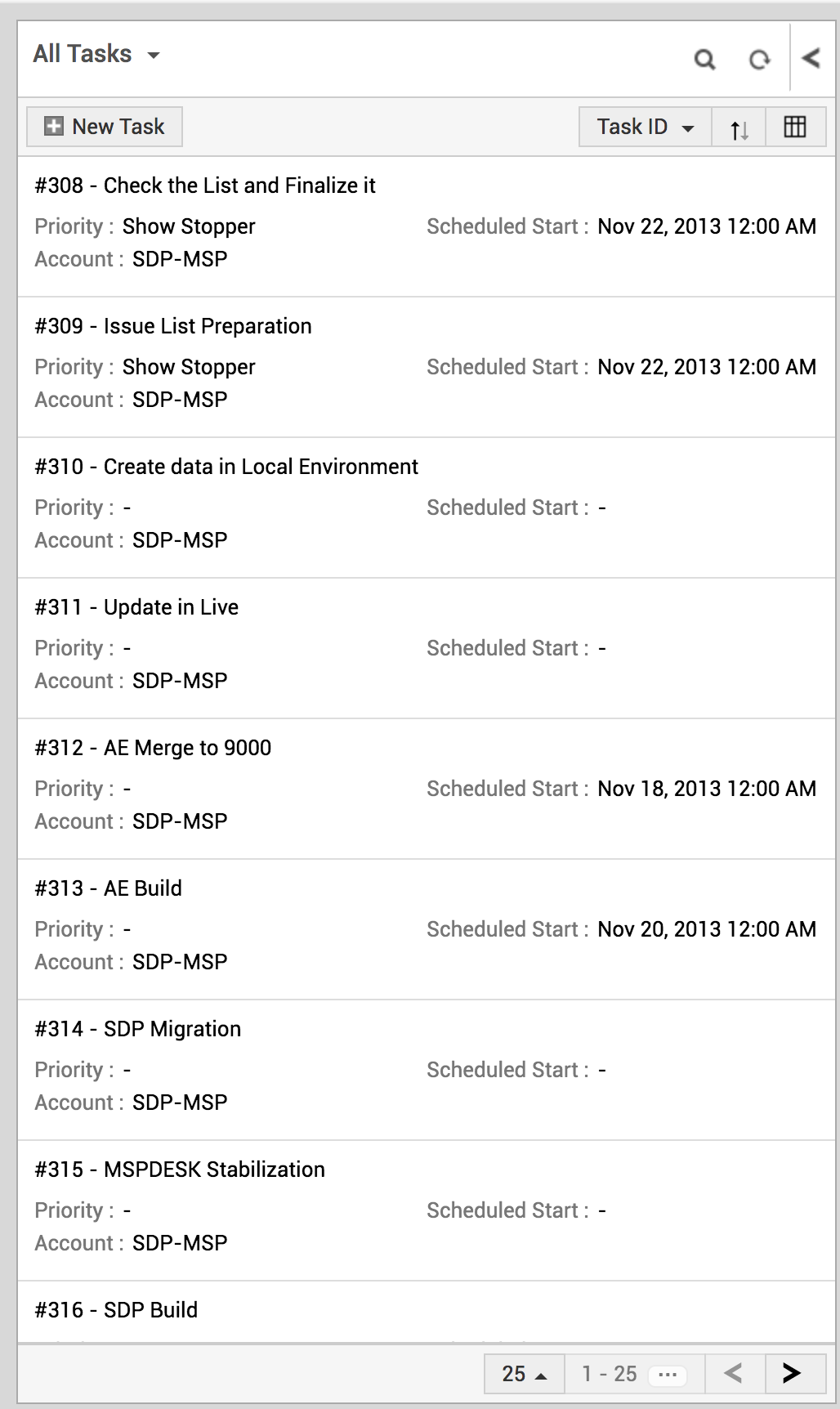Open task #315 MSPDESK Stabilization
Viewport: 840px width, 1409px height.
tap(180, 1169)
